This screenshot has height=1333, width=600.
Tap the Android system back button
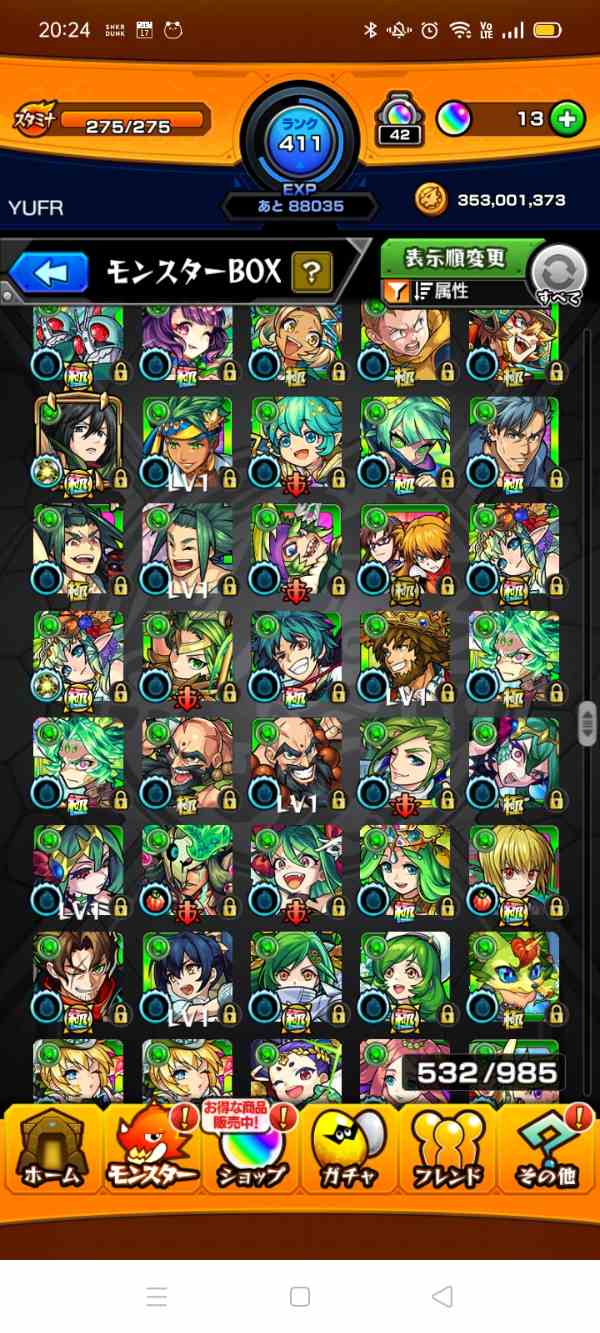(x=442, y=1297)
